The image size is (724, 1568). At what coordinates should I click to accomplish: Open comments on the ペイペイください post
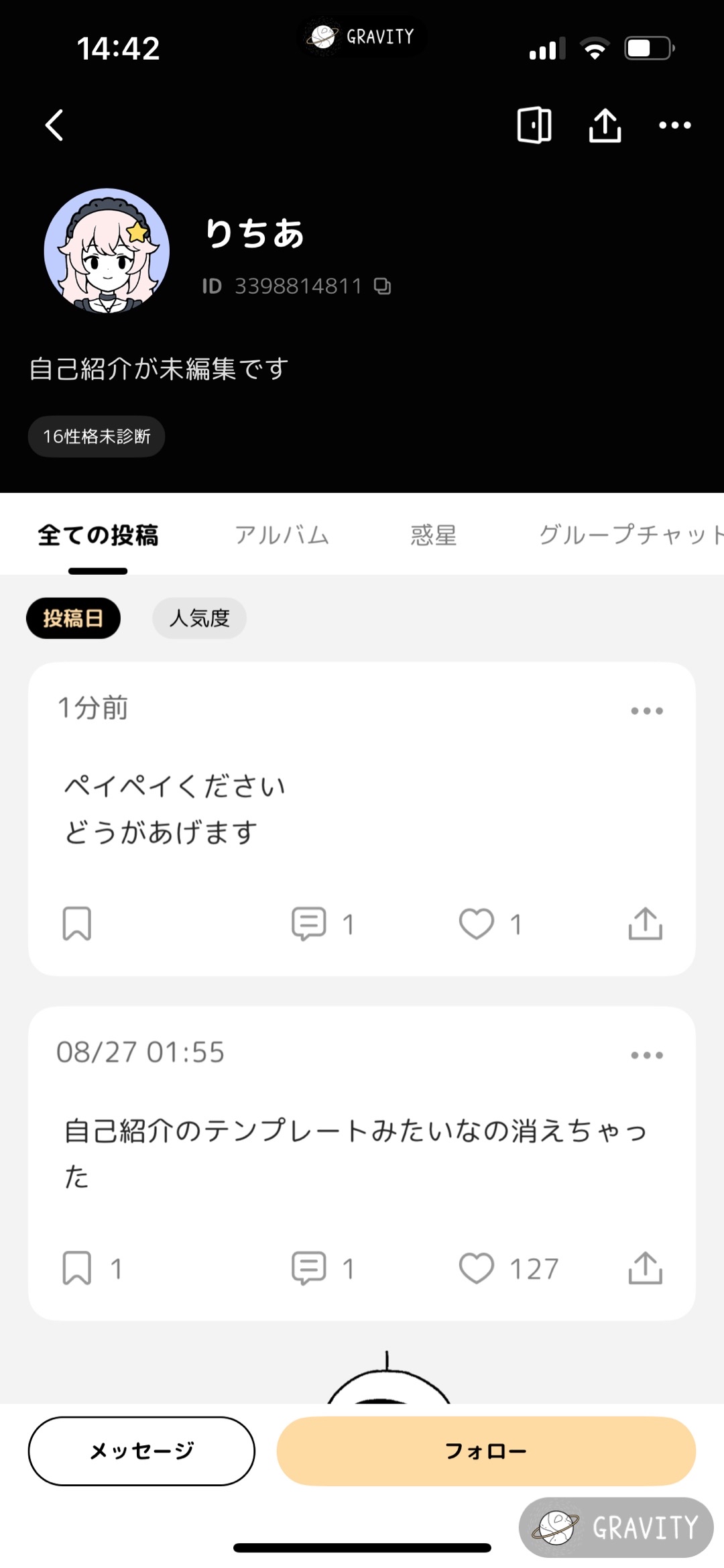tap(309, 924)
